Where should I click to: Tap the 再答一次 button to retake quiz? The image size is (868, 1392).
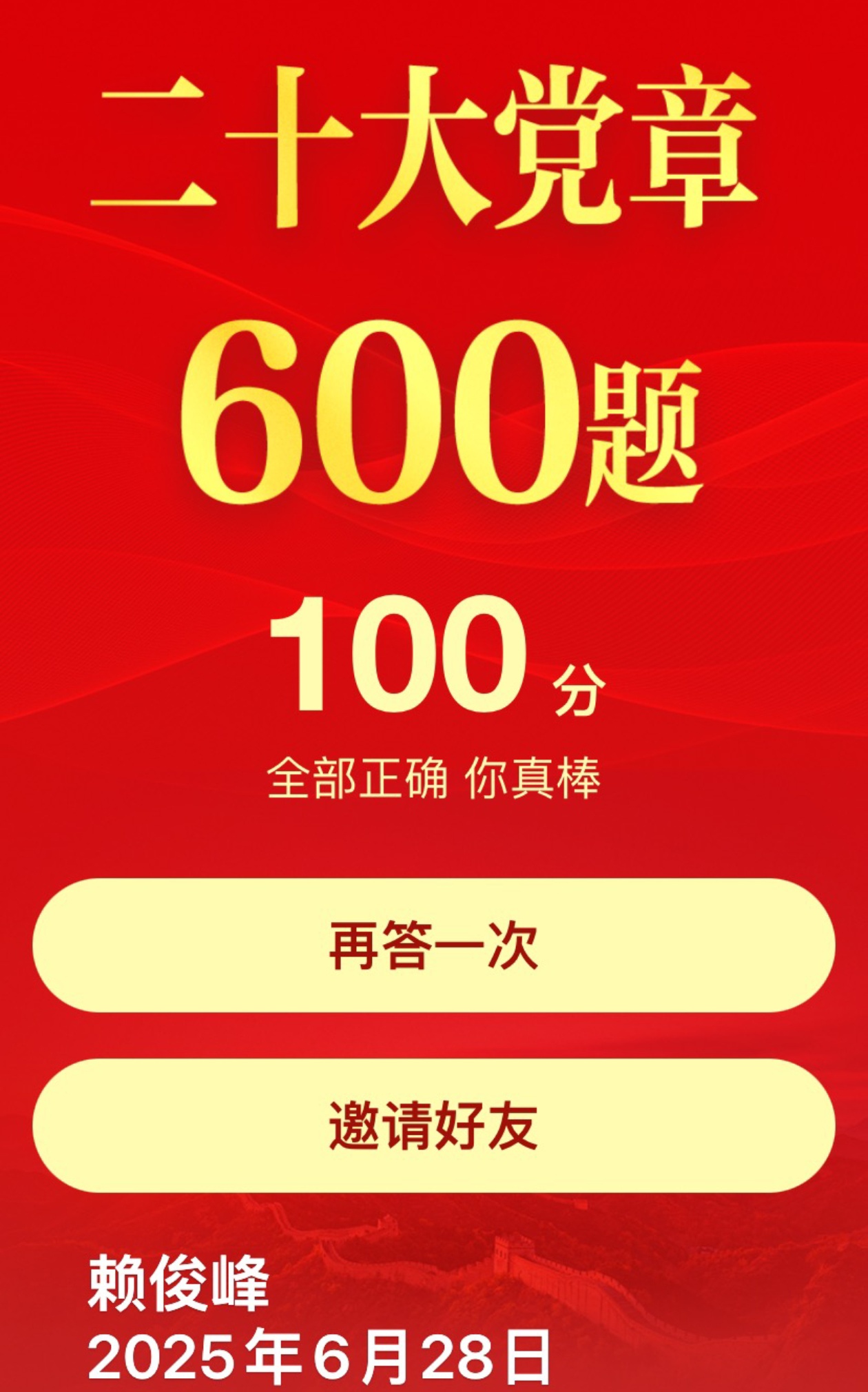coord(433,945)
